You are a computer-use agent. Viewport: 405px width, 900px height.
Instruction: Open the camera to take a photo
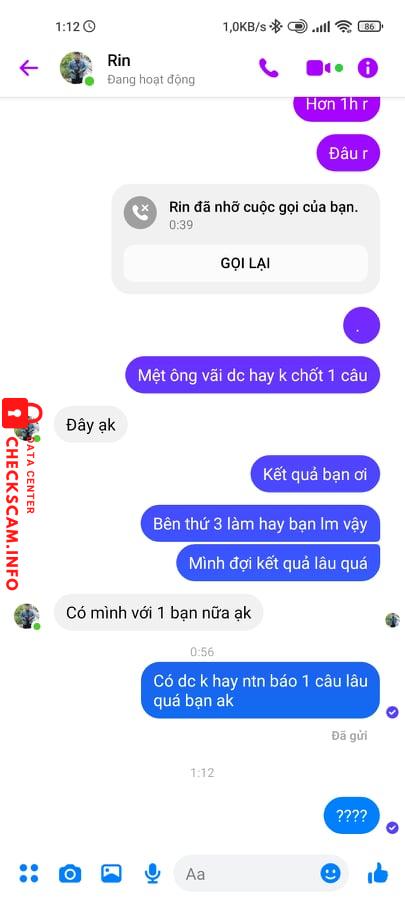click(70, 874)
